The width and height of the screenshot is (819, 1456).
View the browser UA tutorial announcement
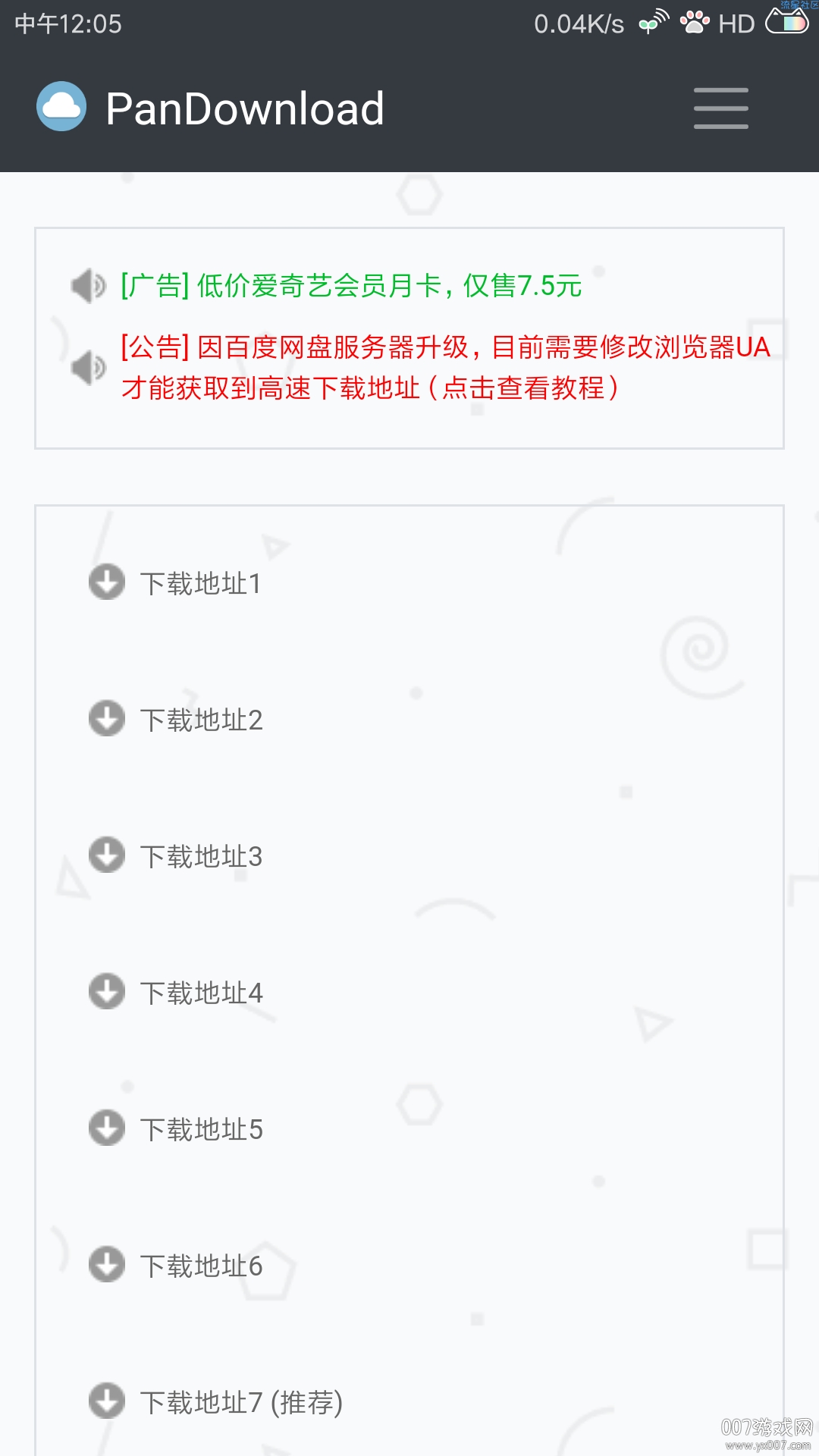(x=445, y=368)
